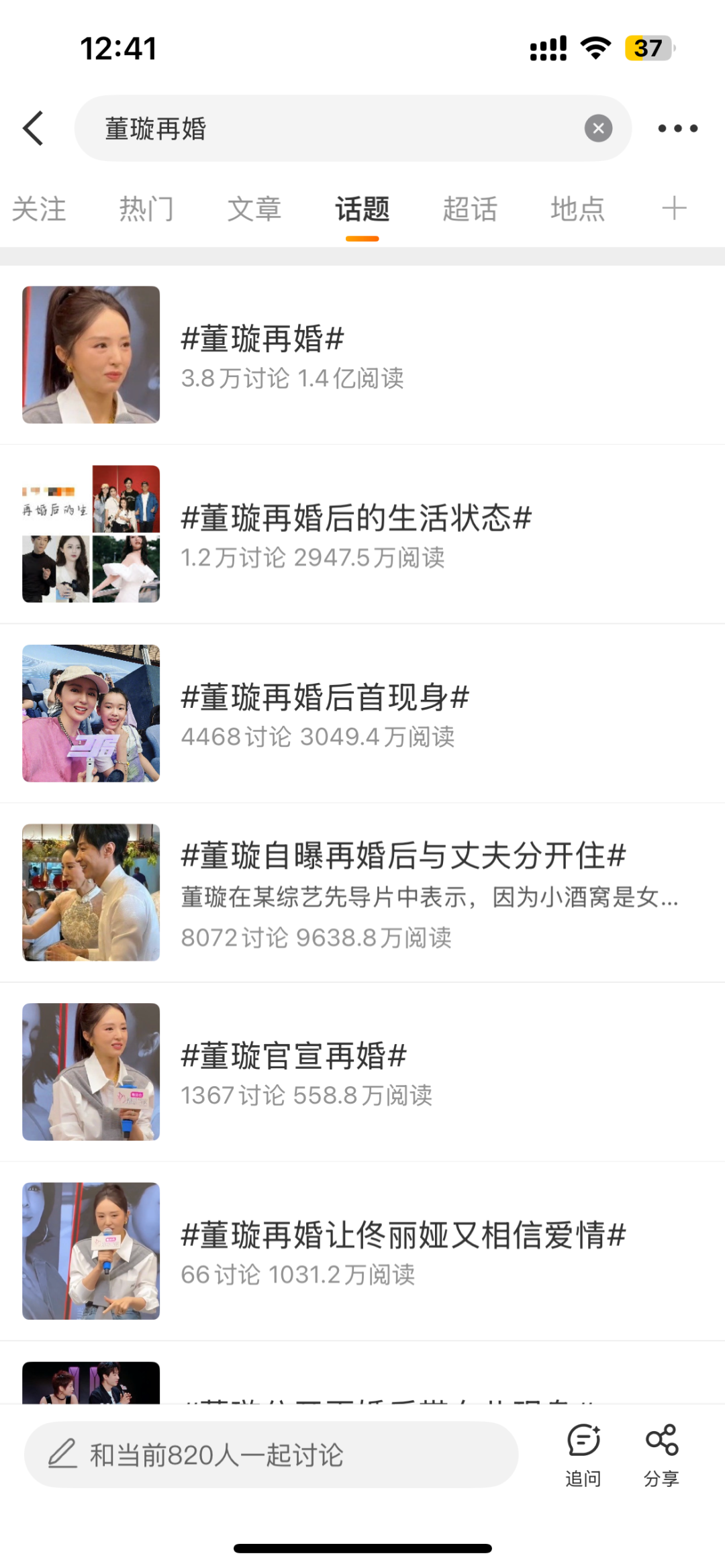
Task: Go back using the back arrow
Action: 34,128
